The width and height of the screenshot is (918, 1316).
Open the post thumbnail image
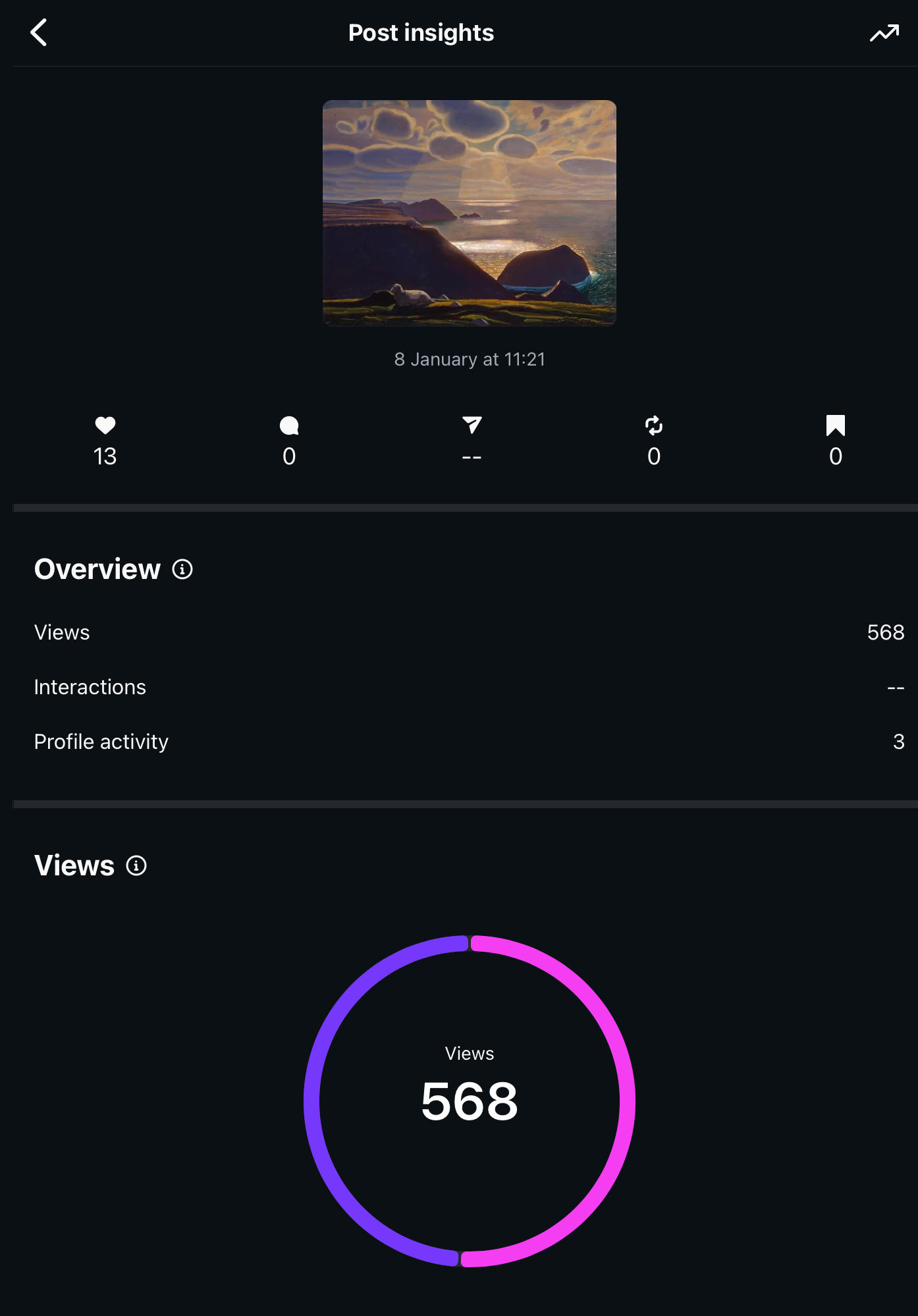click(x=469, y=213)
